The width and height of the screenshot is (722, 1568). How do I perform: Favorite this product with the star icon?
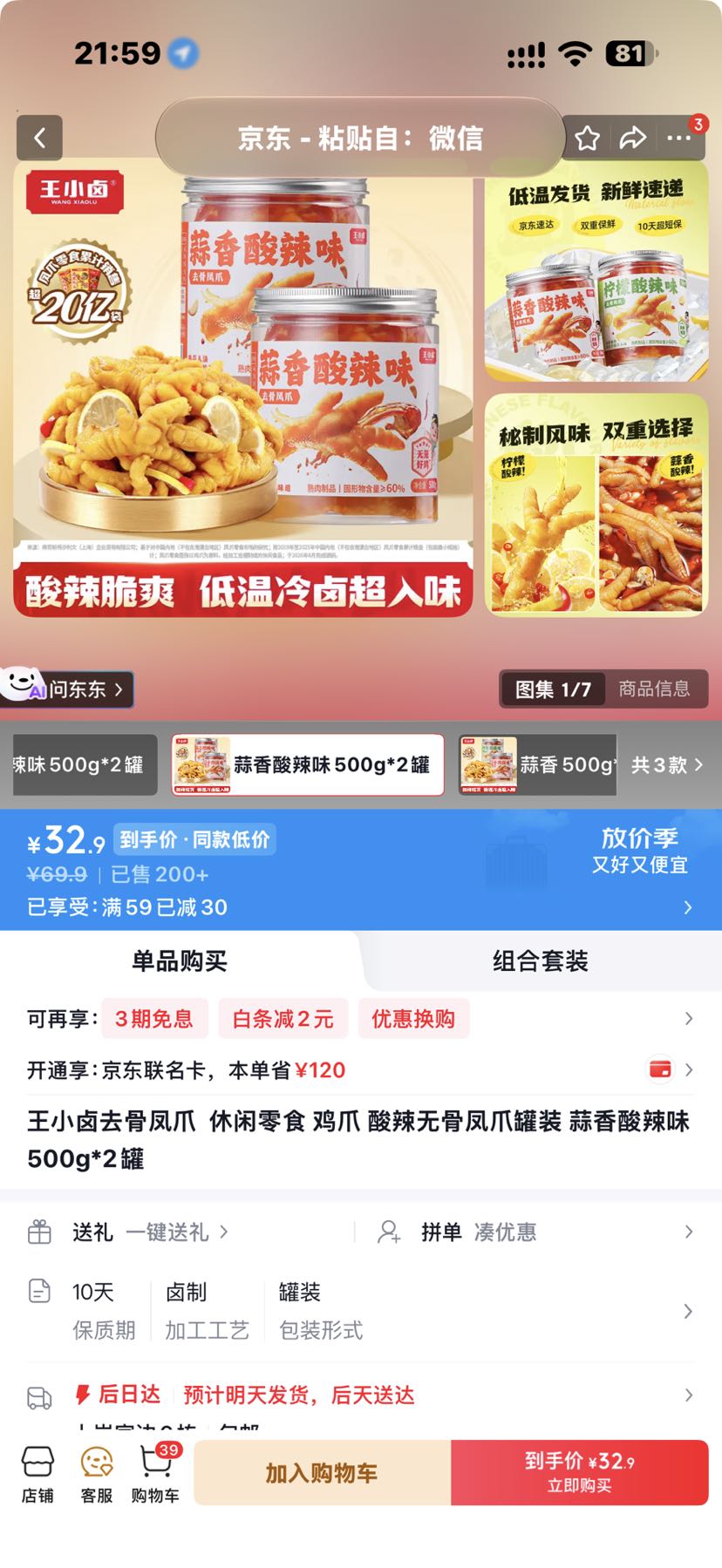click(587, 138)
